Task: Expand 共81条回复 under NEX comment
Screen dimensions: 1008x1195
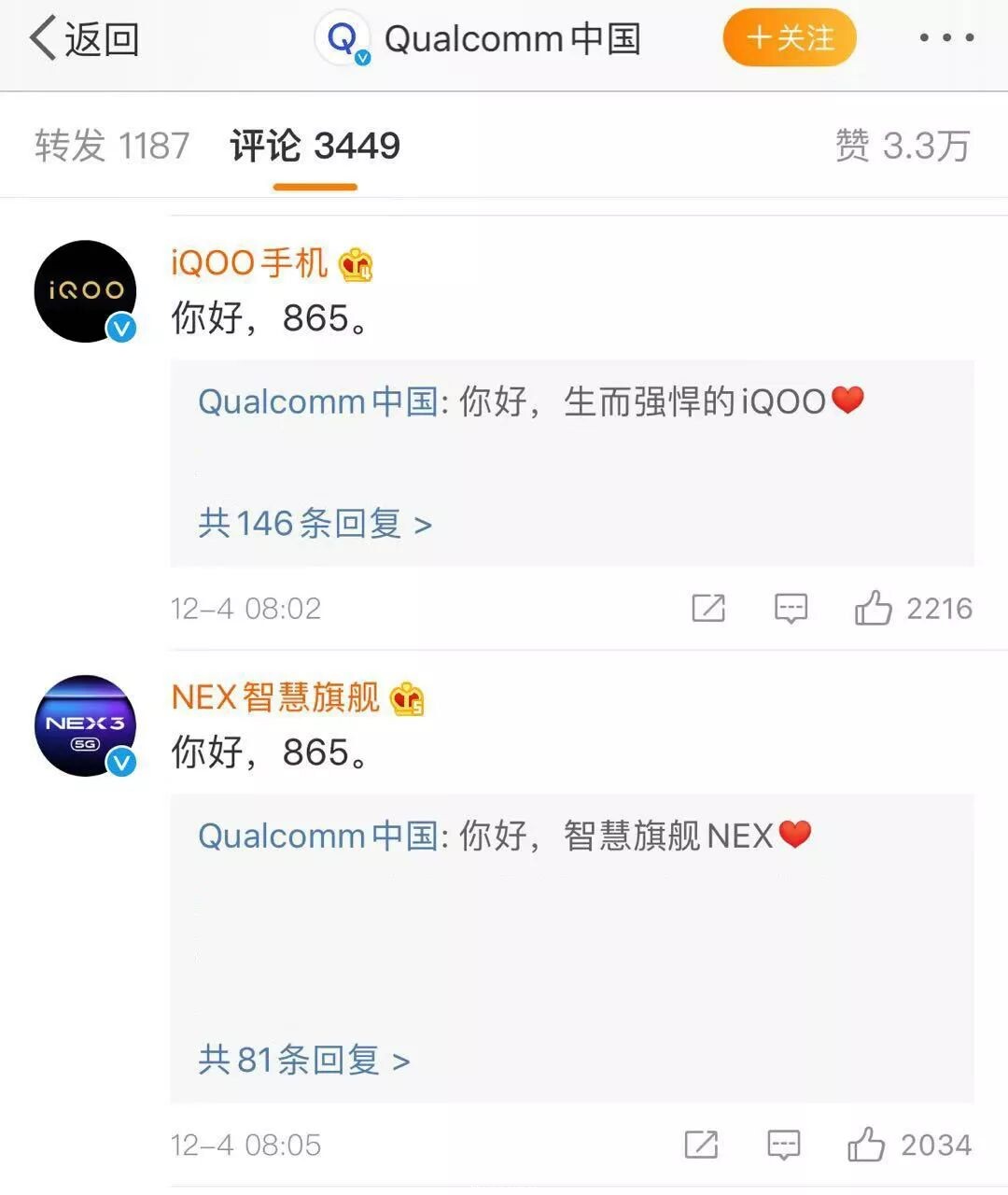Action: (x=304, y=1060)
